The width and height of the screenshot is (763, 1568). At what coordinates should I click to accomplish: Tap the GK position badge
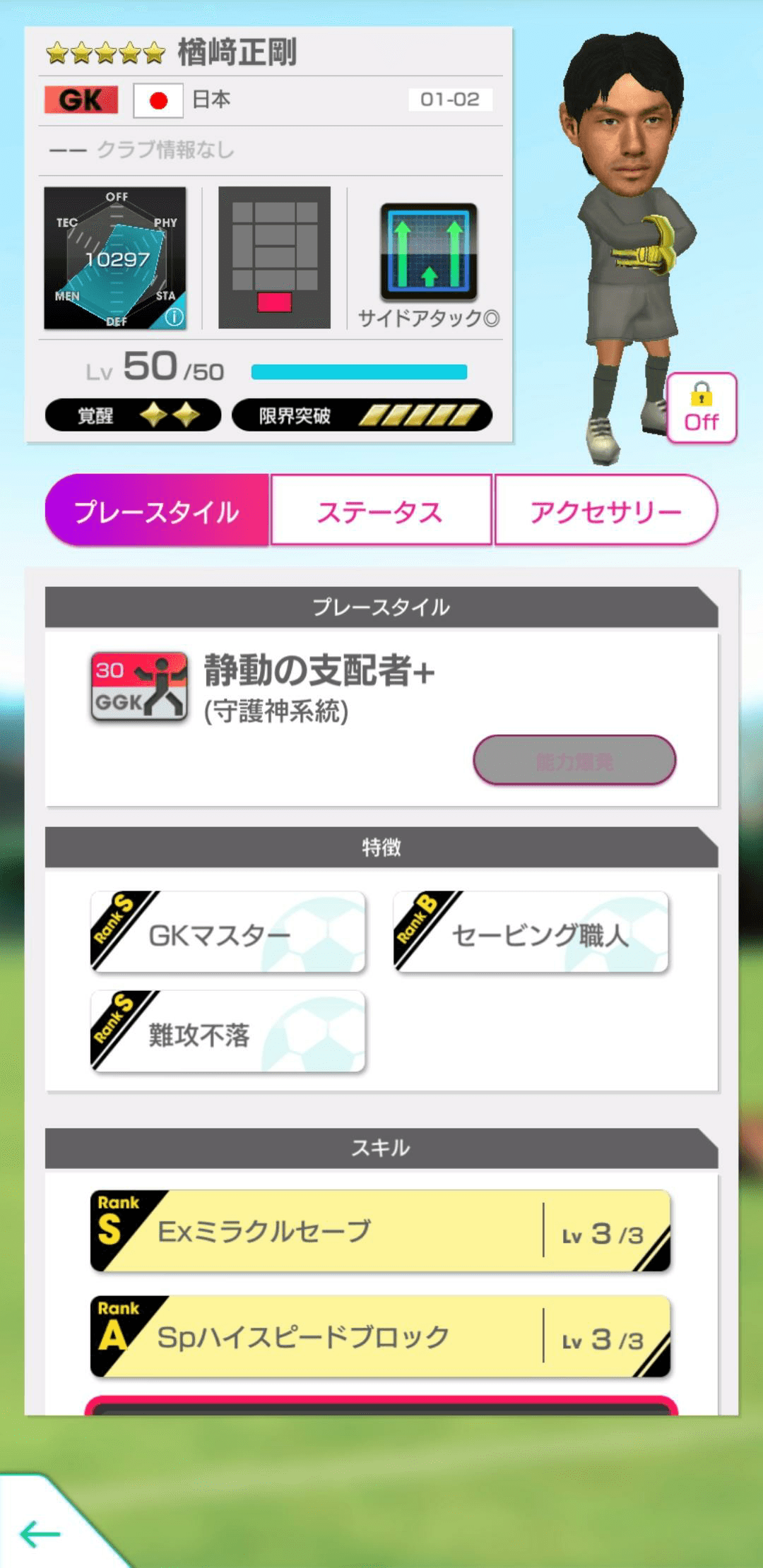80,100
